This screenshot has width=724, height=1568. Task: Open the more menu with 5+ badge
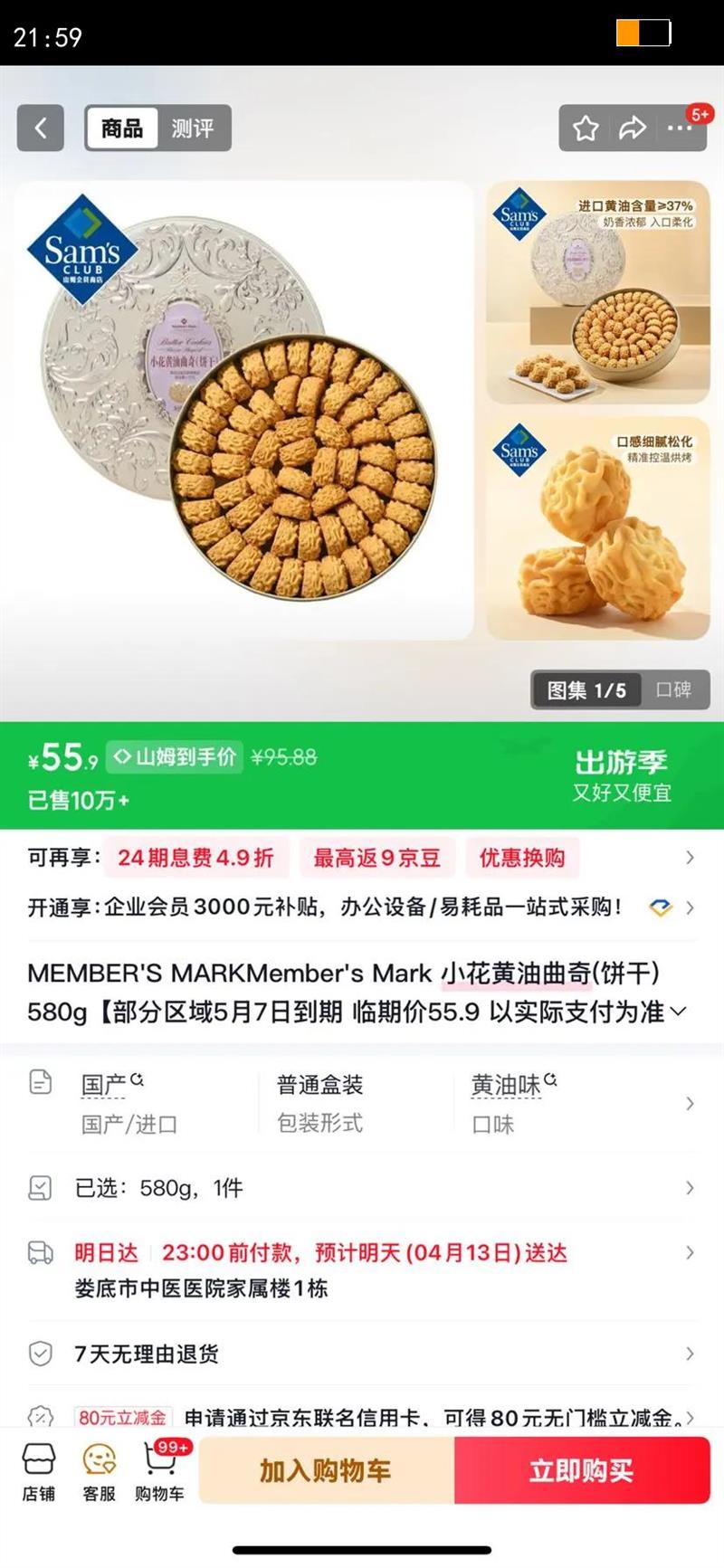(681, 128)
